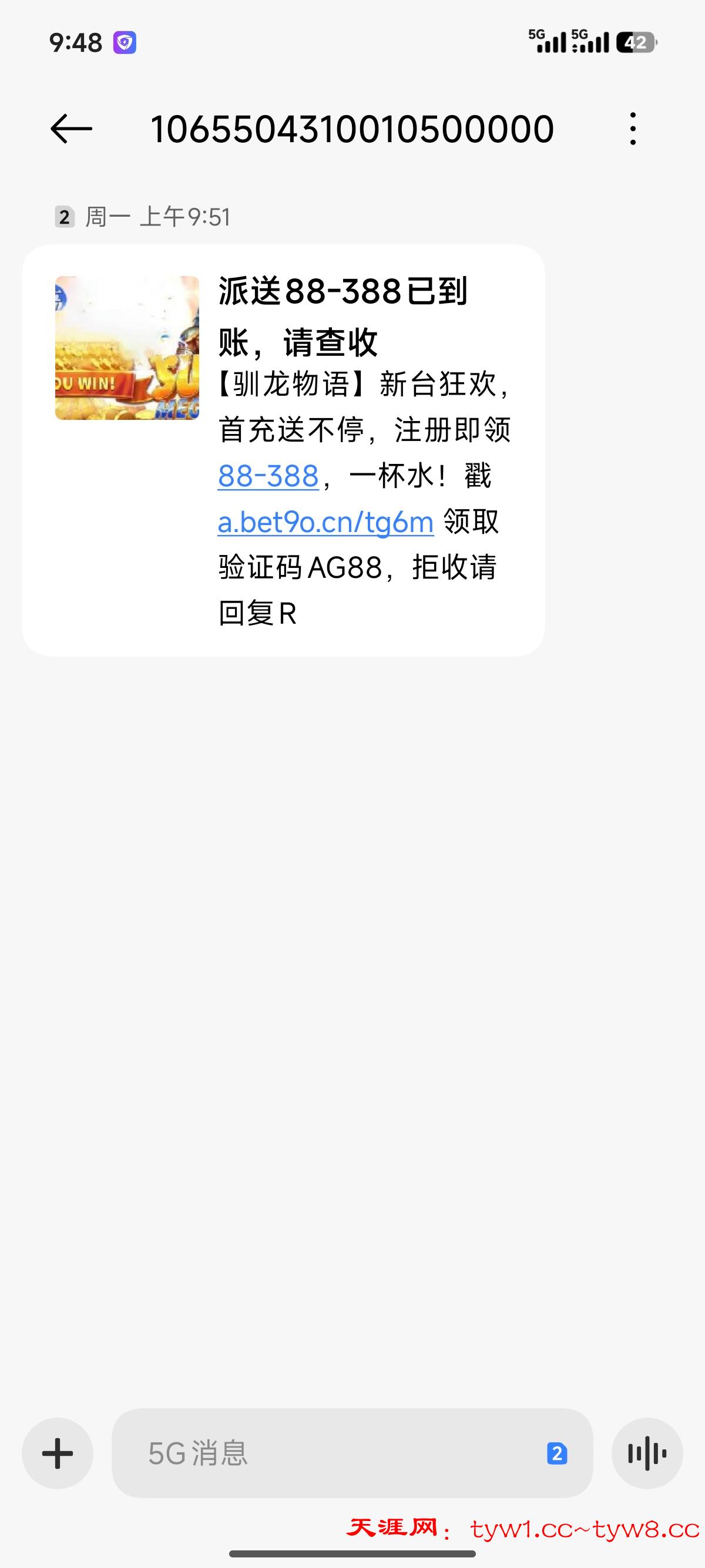The height and width of the screenshot is (1568, 705).
Task: Open the three-dot overflow menu
Action: click(633, 129)
